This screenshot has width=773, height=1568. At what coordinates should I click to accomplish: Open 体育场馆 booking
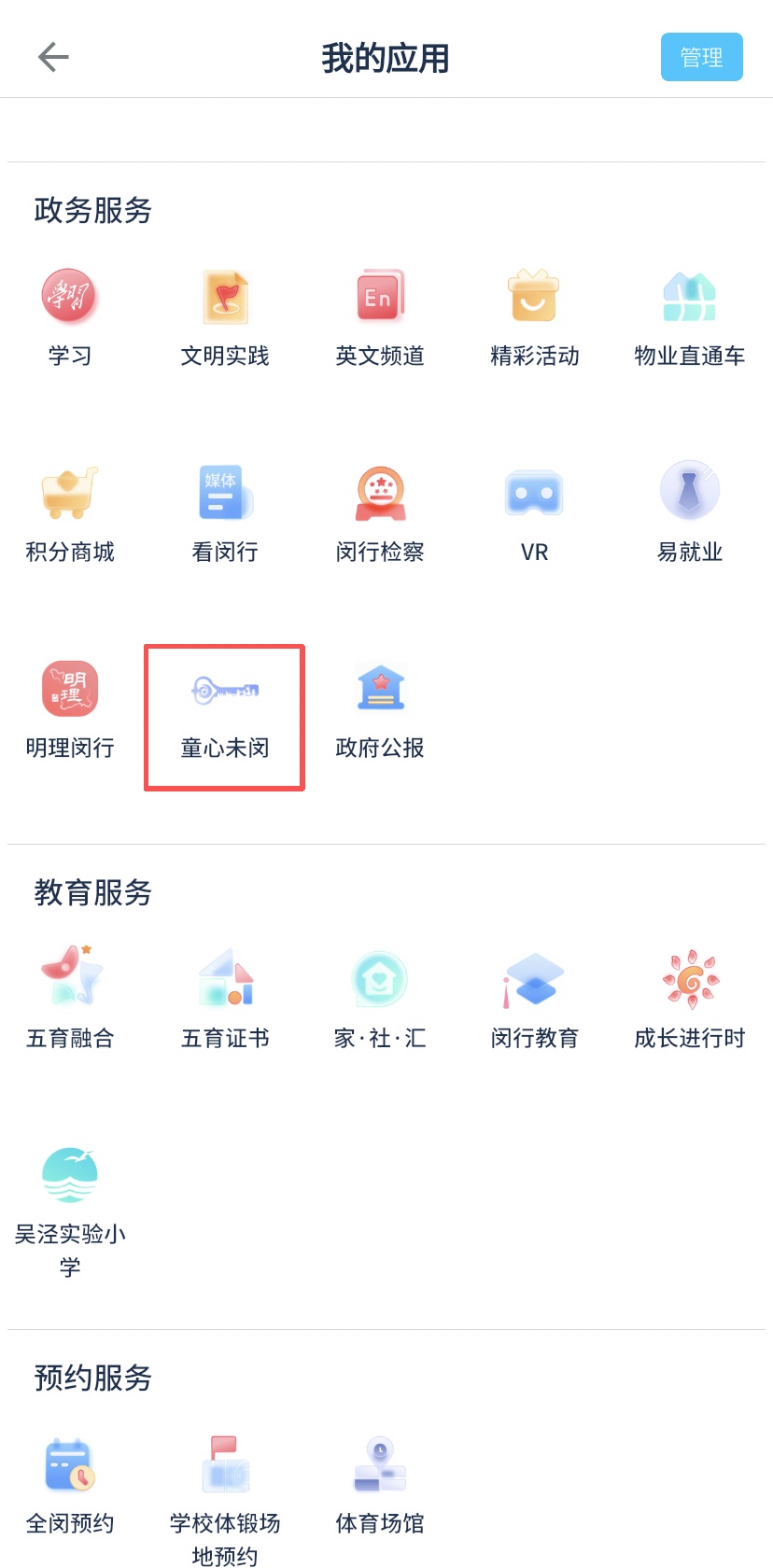[x=380, y=1485]
